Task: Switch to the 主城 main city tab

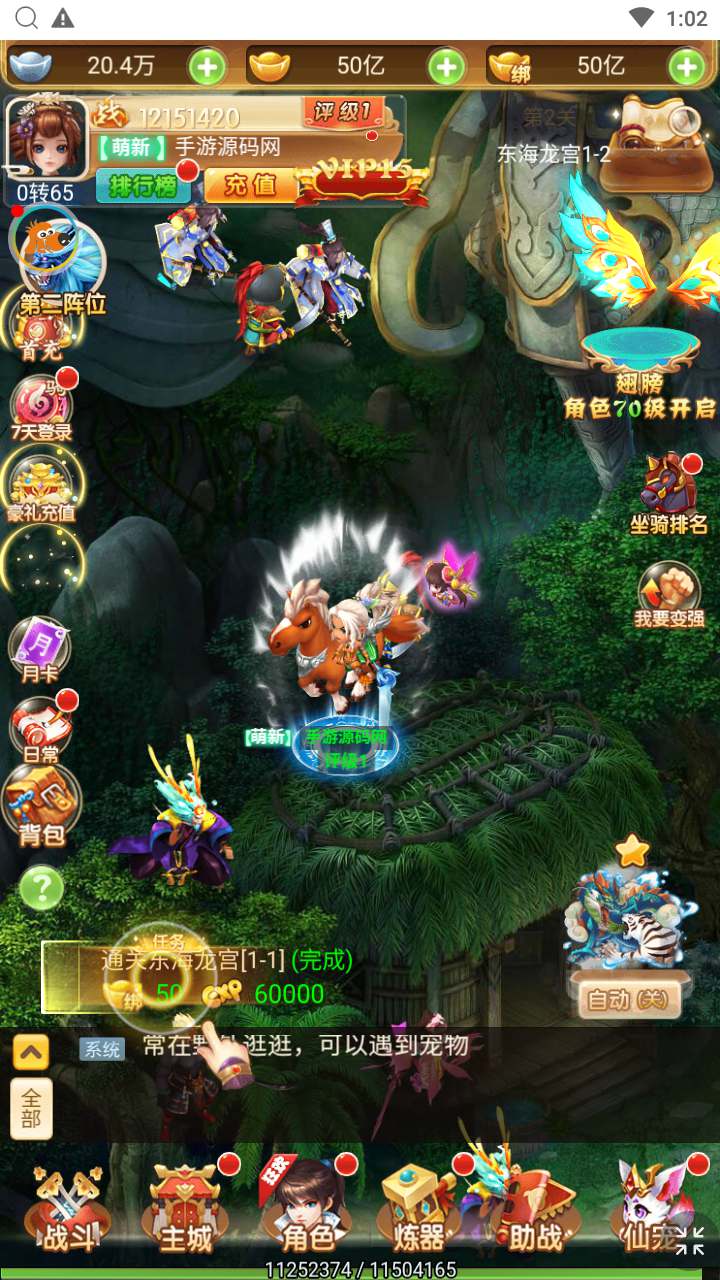Action: 187,1210
